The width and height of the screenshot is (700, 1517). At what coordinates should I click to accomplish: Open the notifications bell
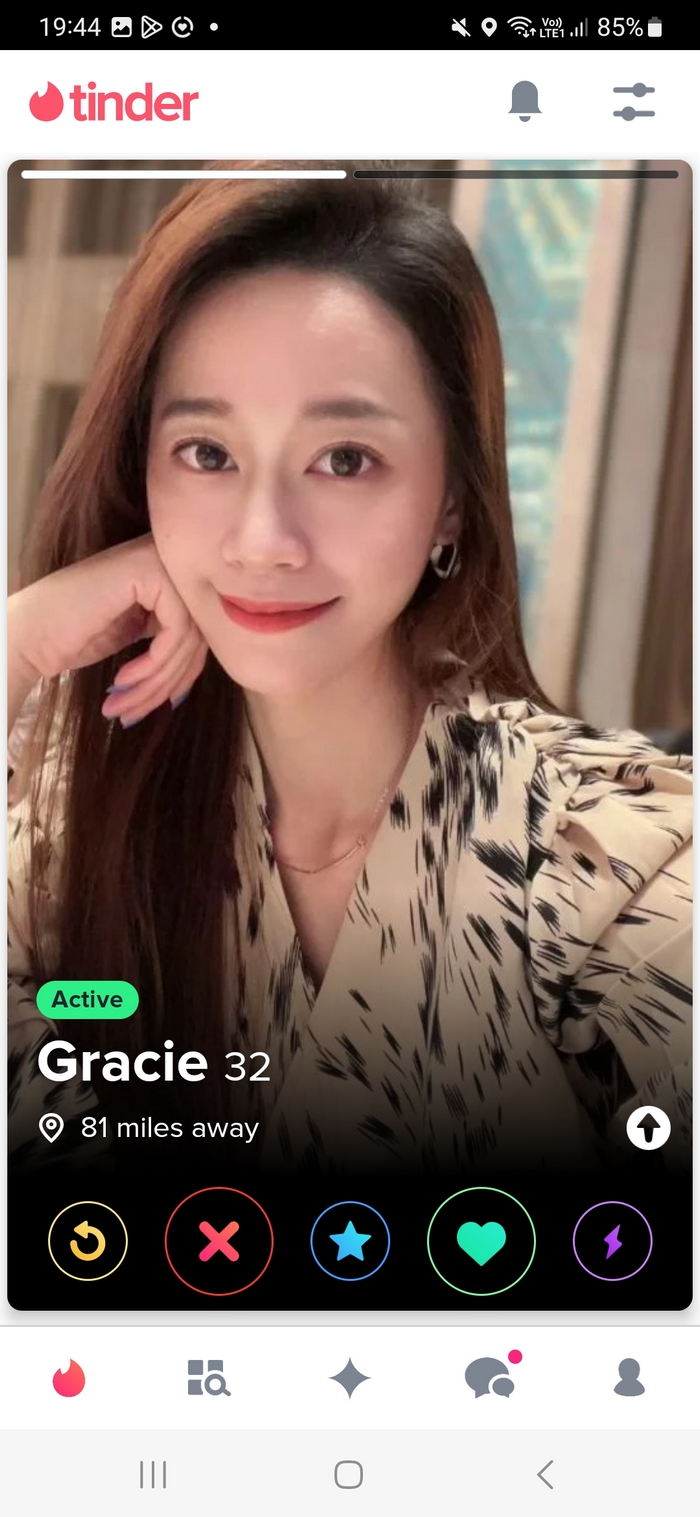click(525, 101)
